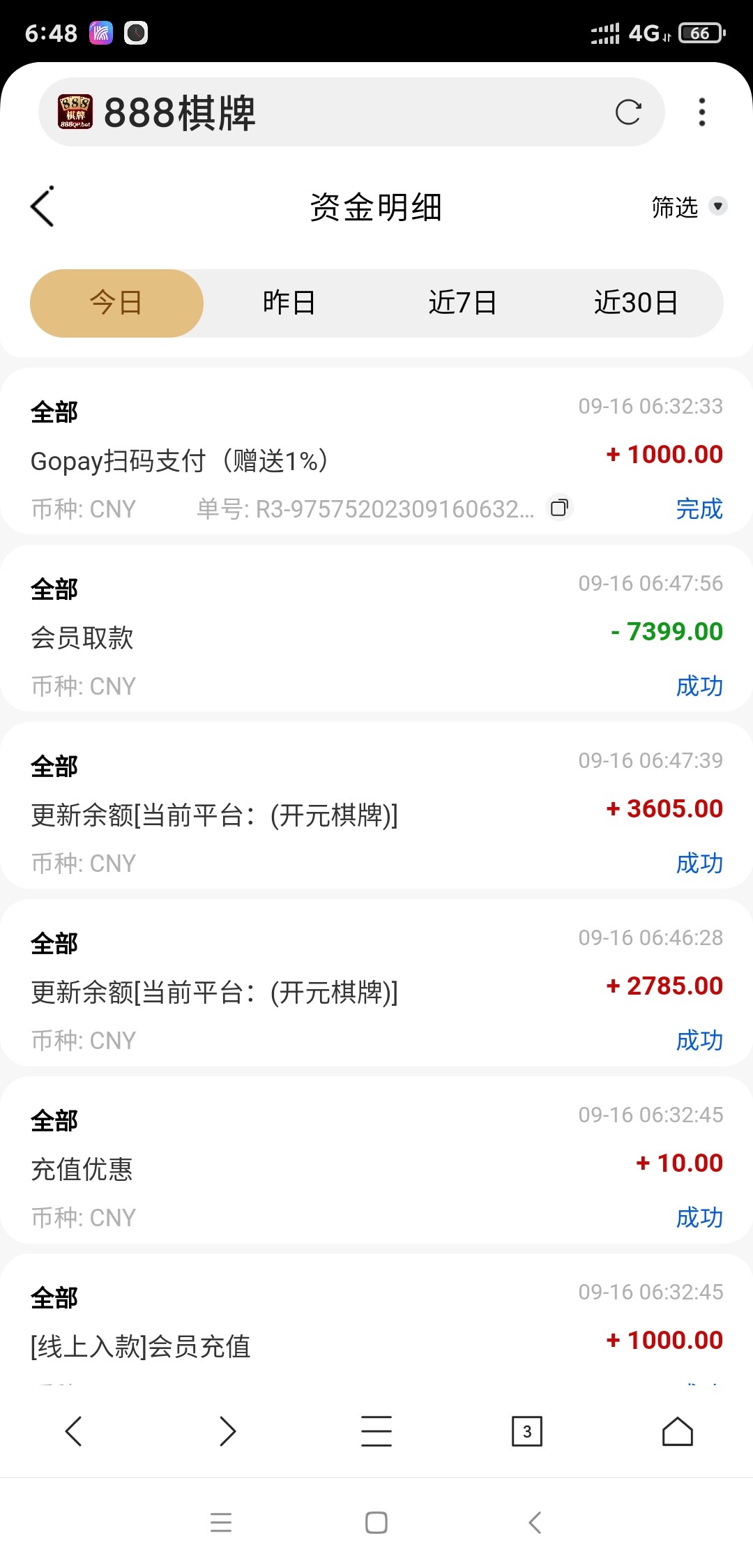Tap the home icon in browser navigation

[x=677, y=1432]
